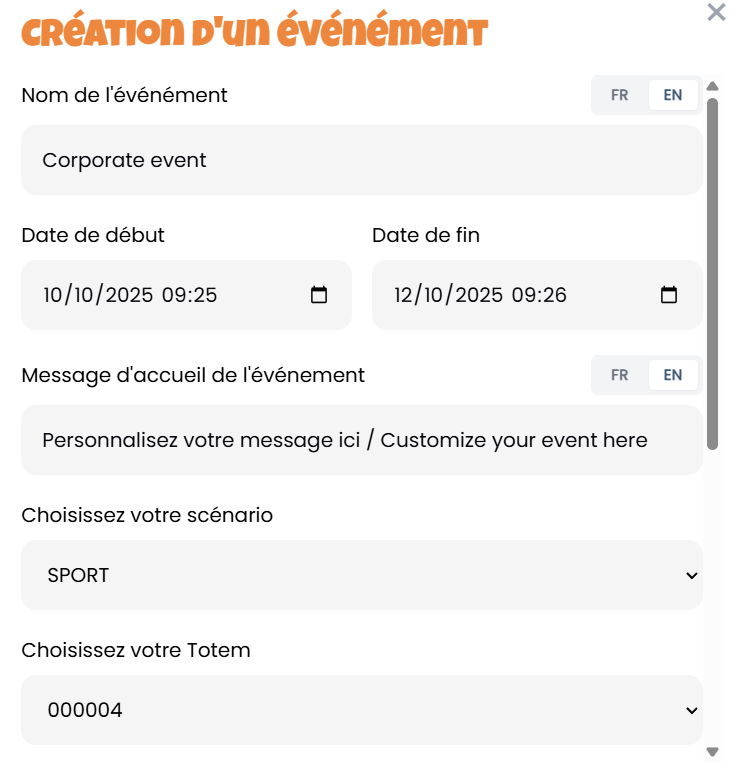This screenshot has height=773, width=742.
Task: Tap the scrollbar down arrow
Action: click(x=712, y=752)
